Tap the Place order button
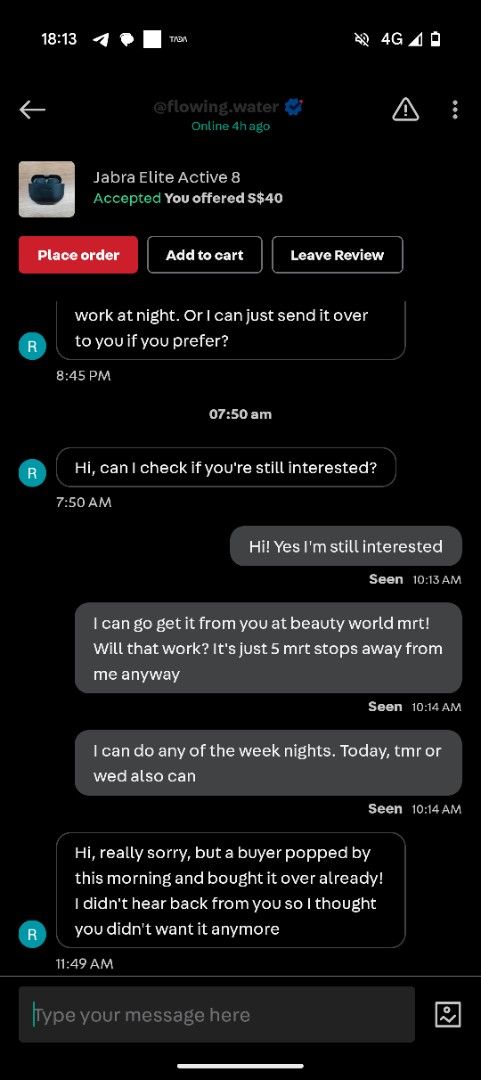 (x=79, y=255)
